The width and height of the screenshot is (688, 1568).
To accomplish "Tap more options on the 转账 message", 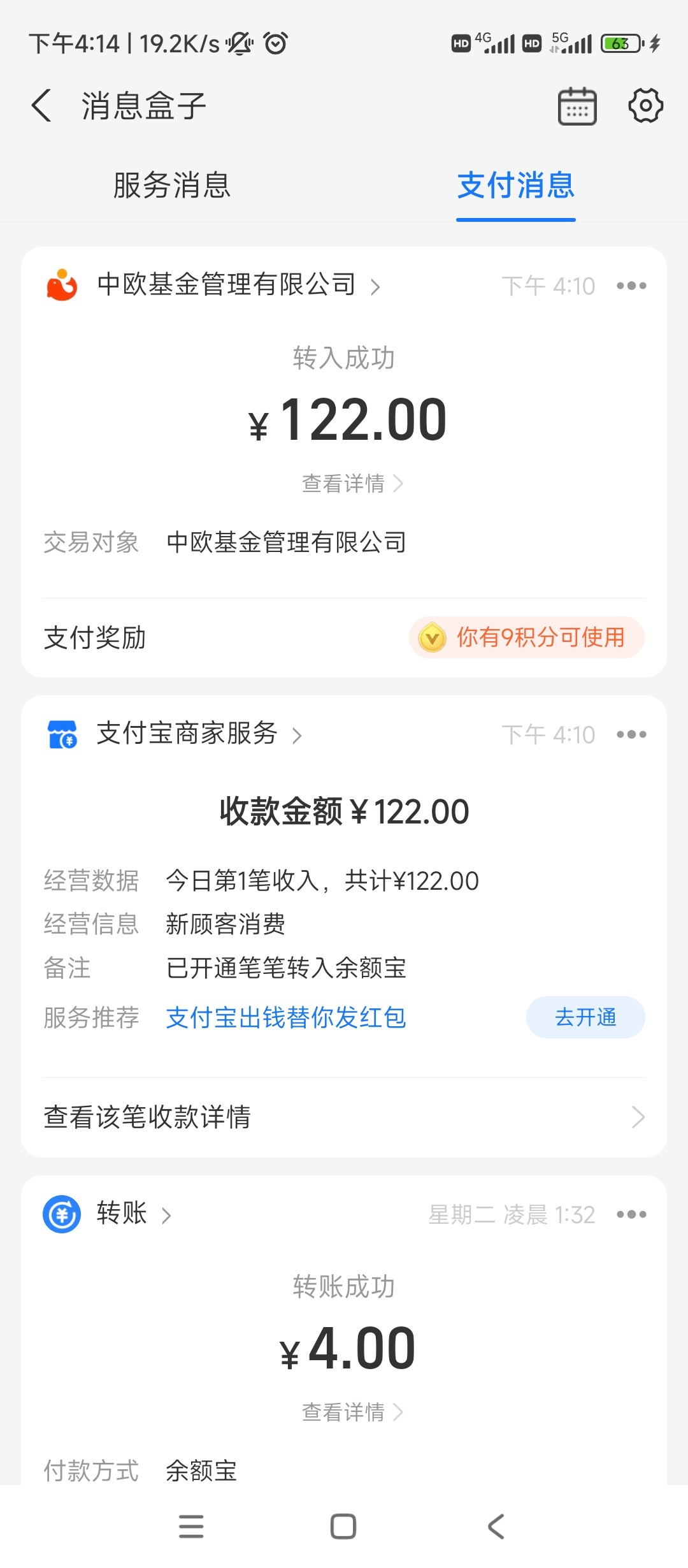I will point(631,1214).
